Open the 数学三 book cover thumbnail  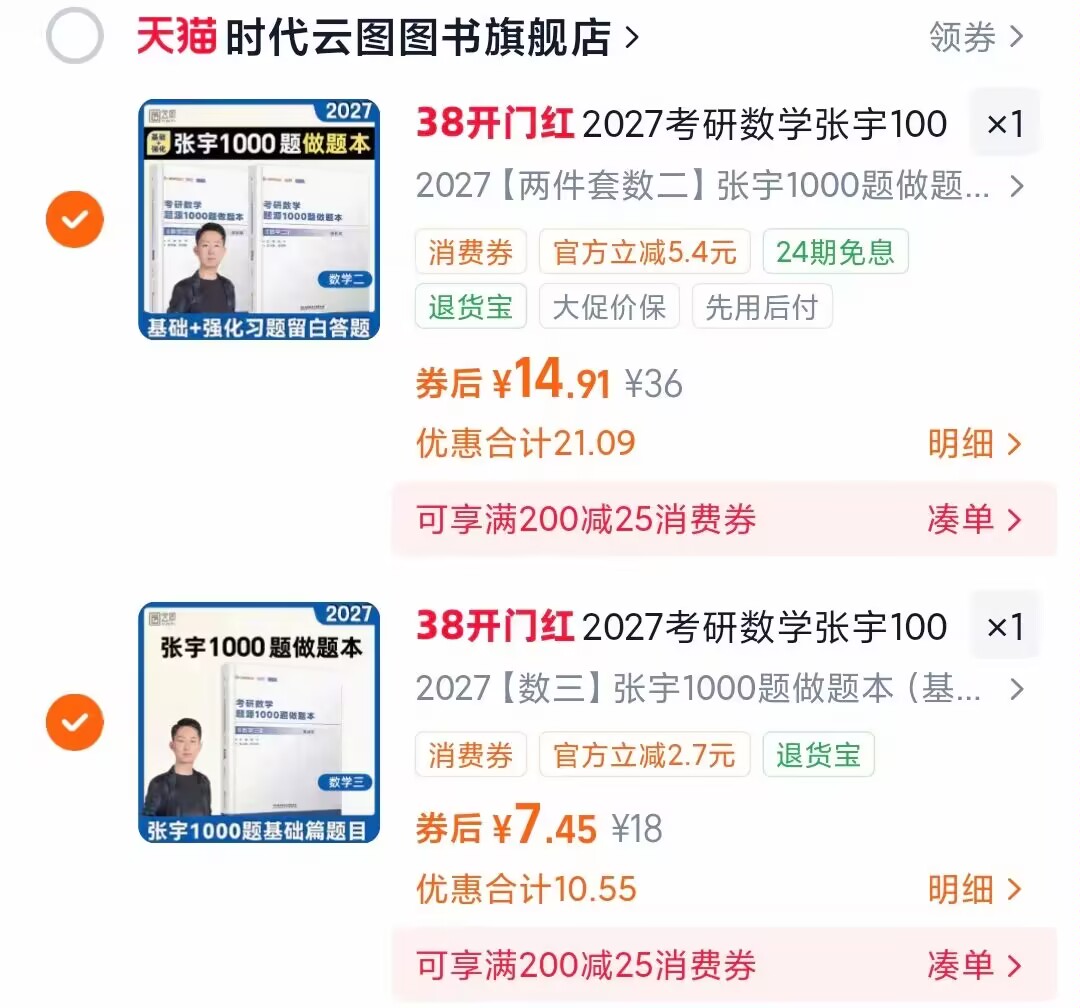[x=259, y=722]
